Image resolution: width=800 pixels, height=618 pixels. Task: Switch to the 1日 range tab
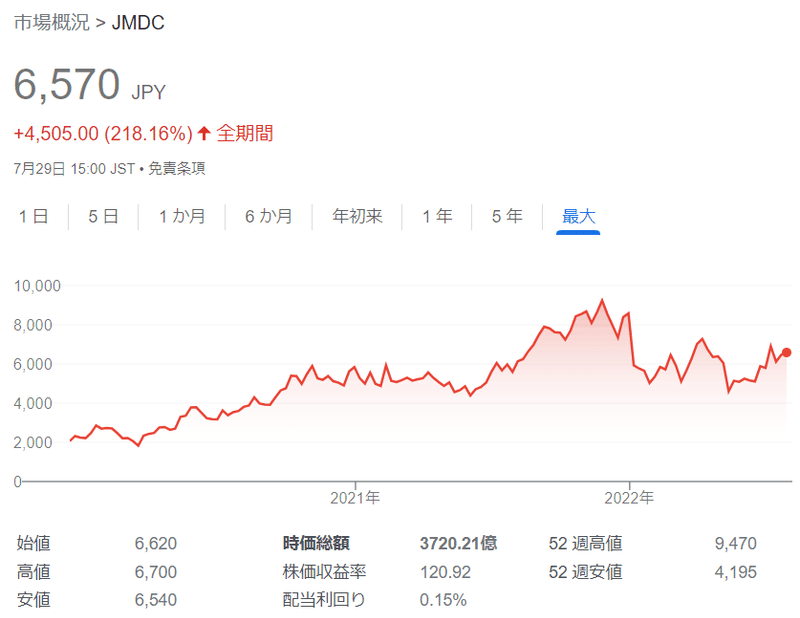click(x=34, y=216)
